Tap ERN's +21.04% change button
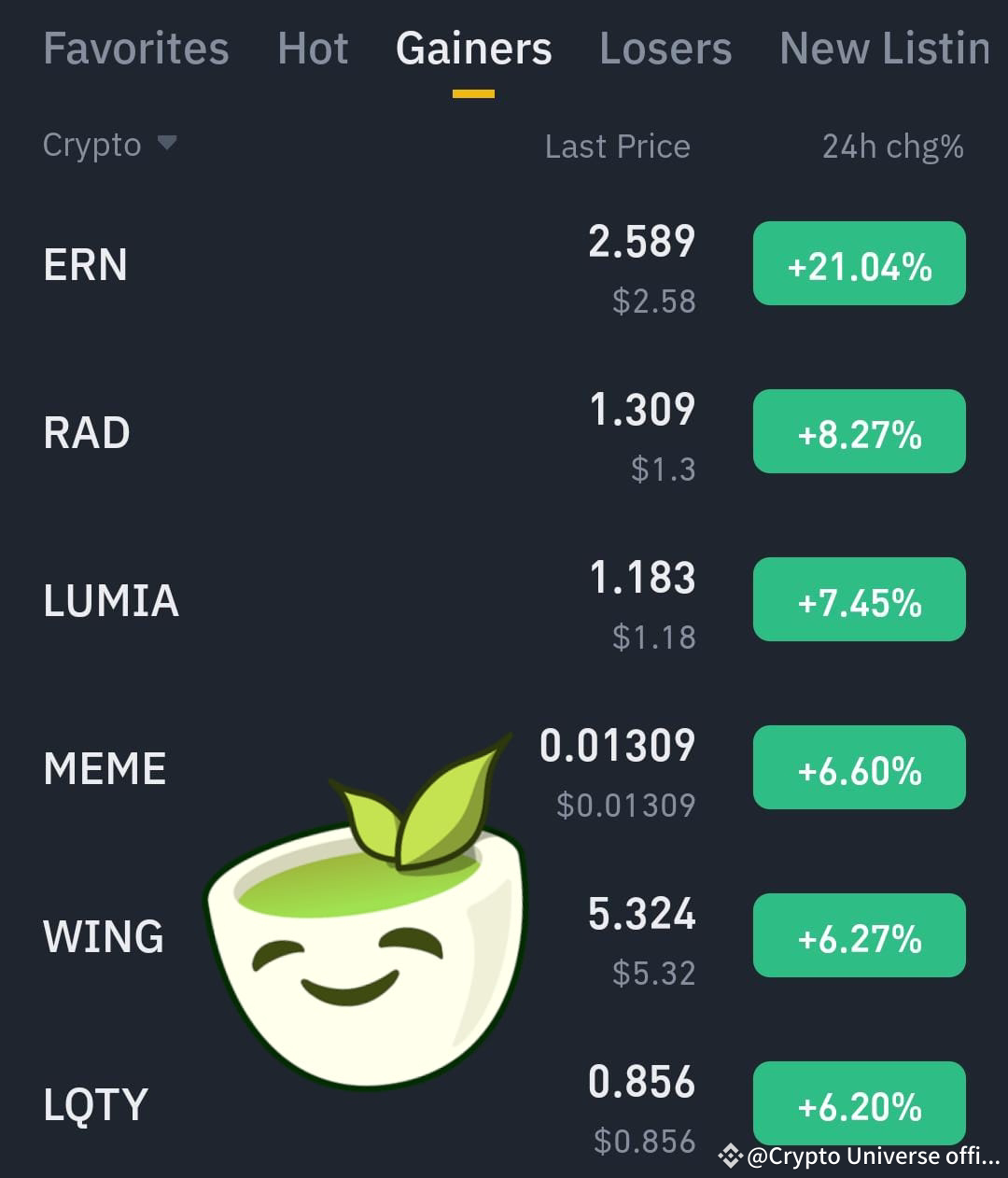This screenshot has width=1008, height=1178. [x=859, y=264]
